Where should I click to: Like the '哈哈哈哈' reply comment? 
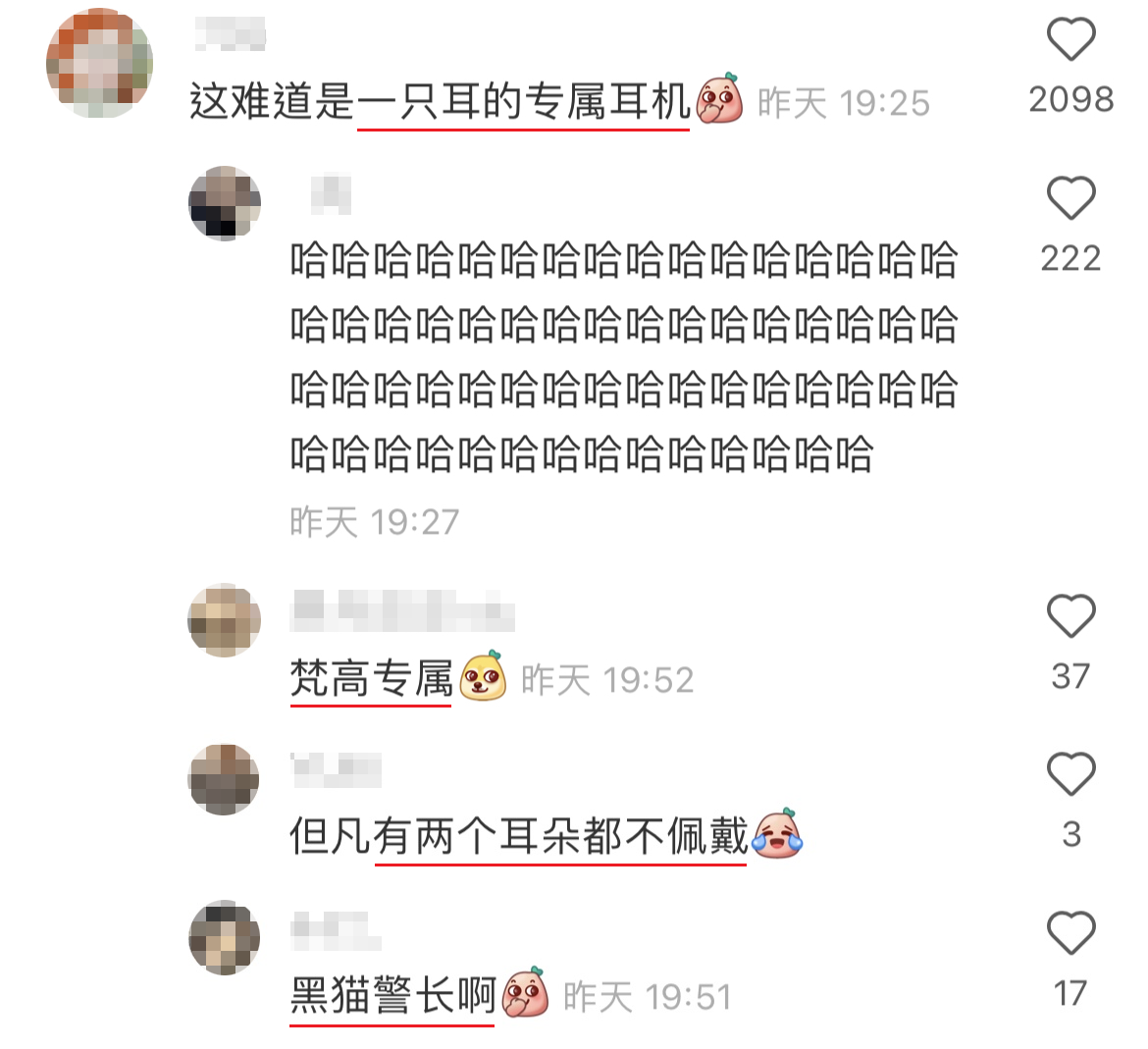1070,199
